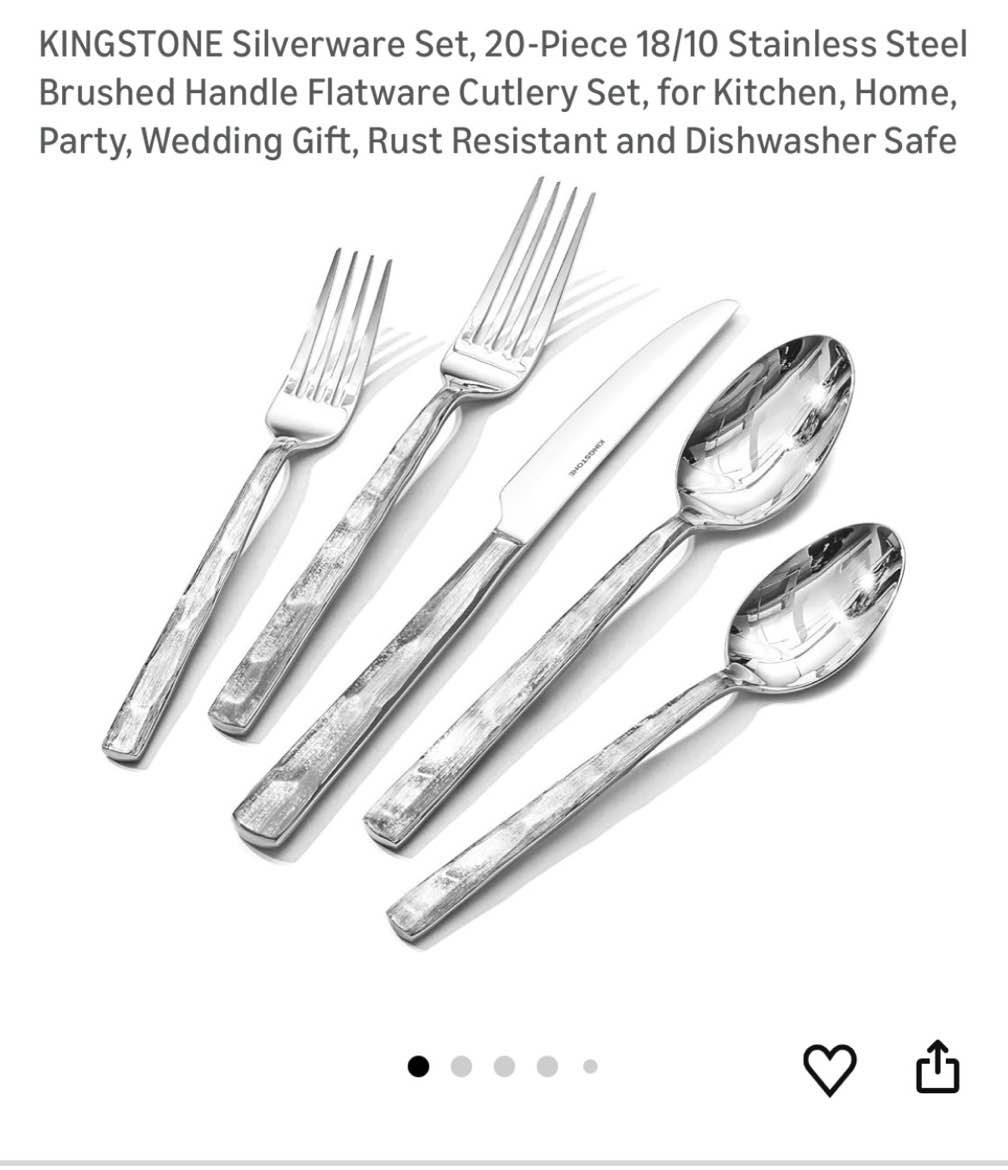Jump to the second product image dot

[x=460, y=1068]
